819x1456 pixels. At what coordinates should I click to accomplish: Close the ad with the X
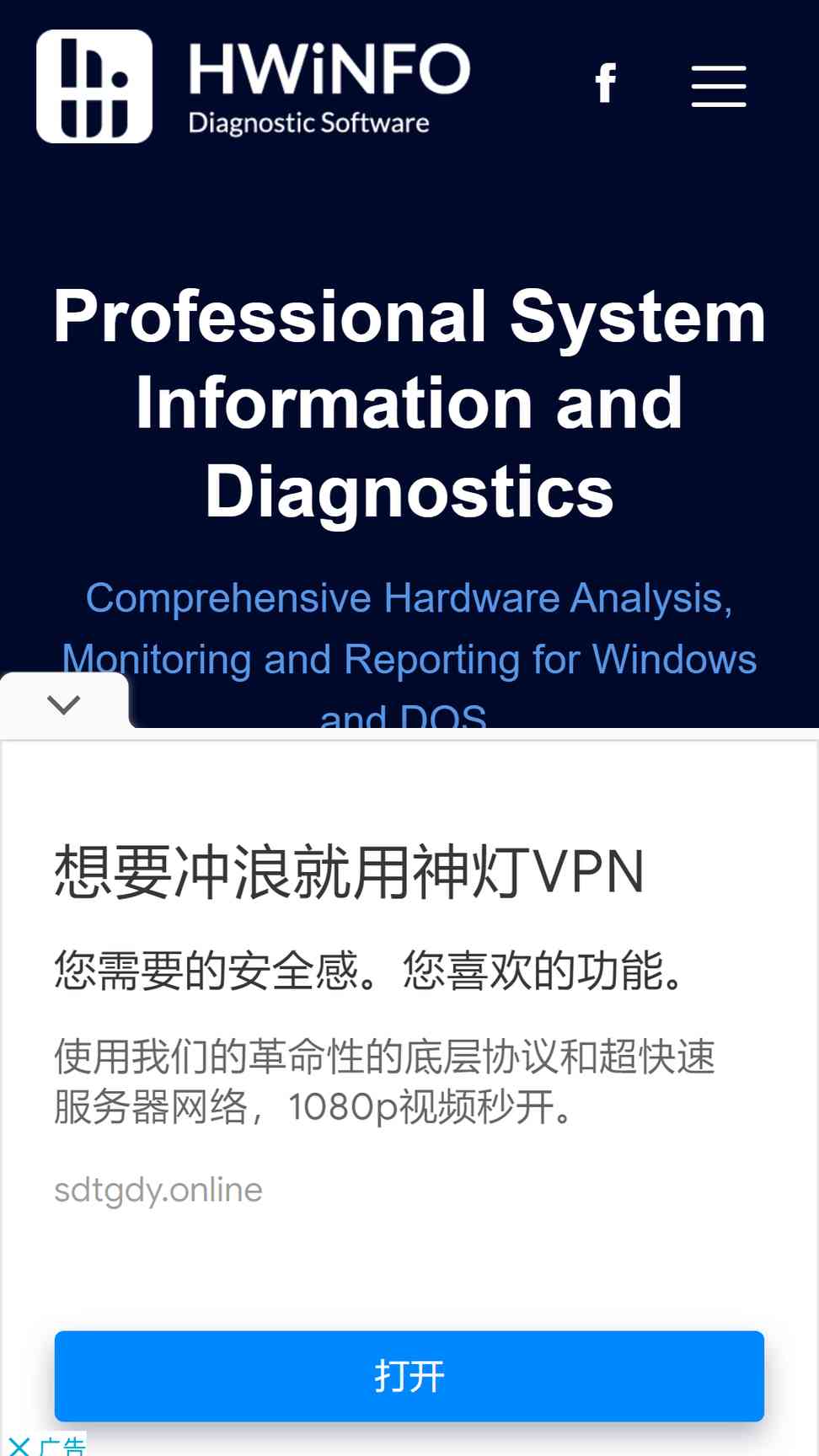point(19,1446)
